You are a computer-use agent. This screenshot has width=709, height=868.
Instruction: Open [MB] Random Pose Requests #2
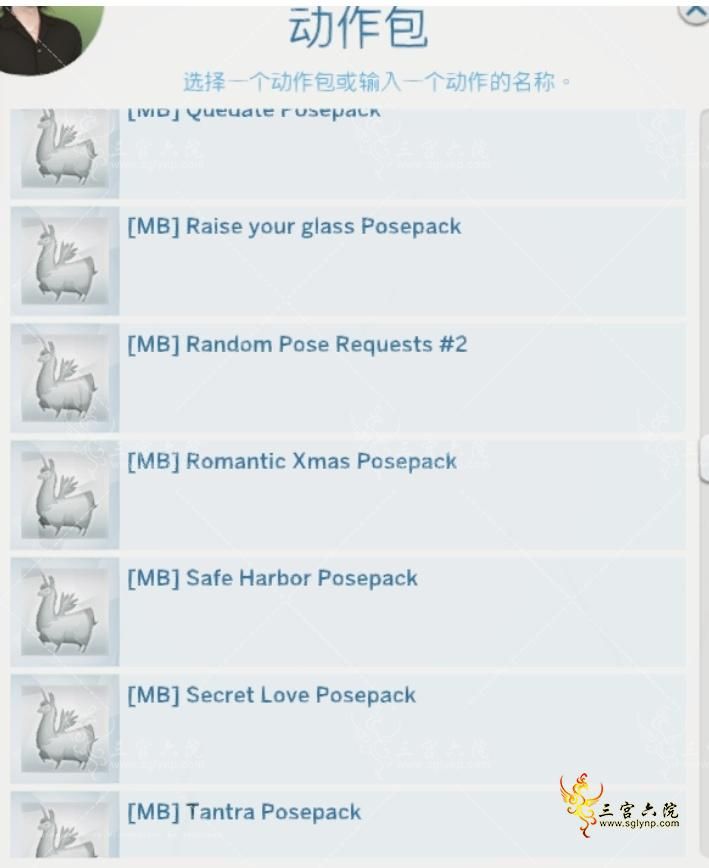(x=350, y=377)
